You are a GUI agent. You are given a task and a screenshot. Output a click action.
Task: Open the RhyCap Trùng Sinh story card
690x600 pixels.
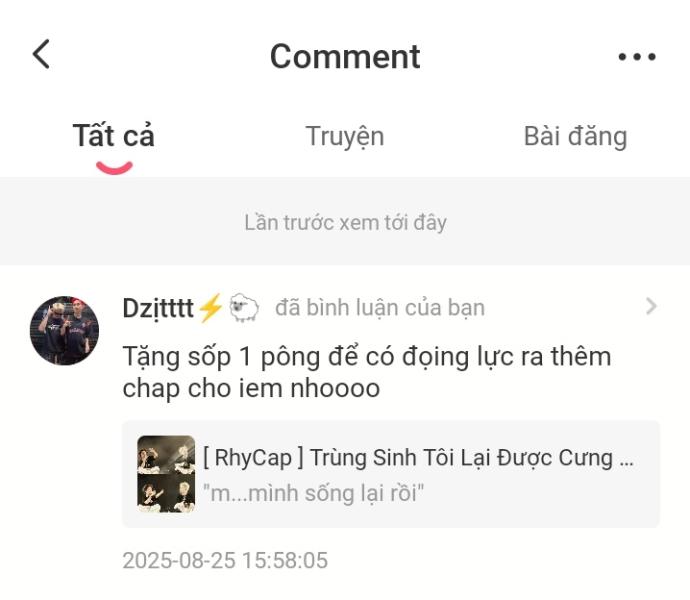click(x=390, y=474)
